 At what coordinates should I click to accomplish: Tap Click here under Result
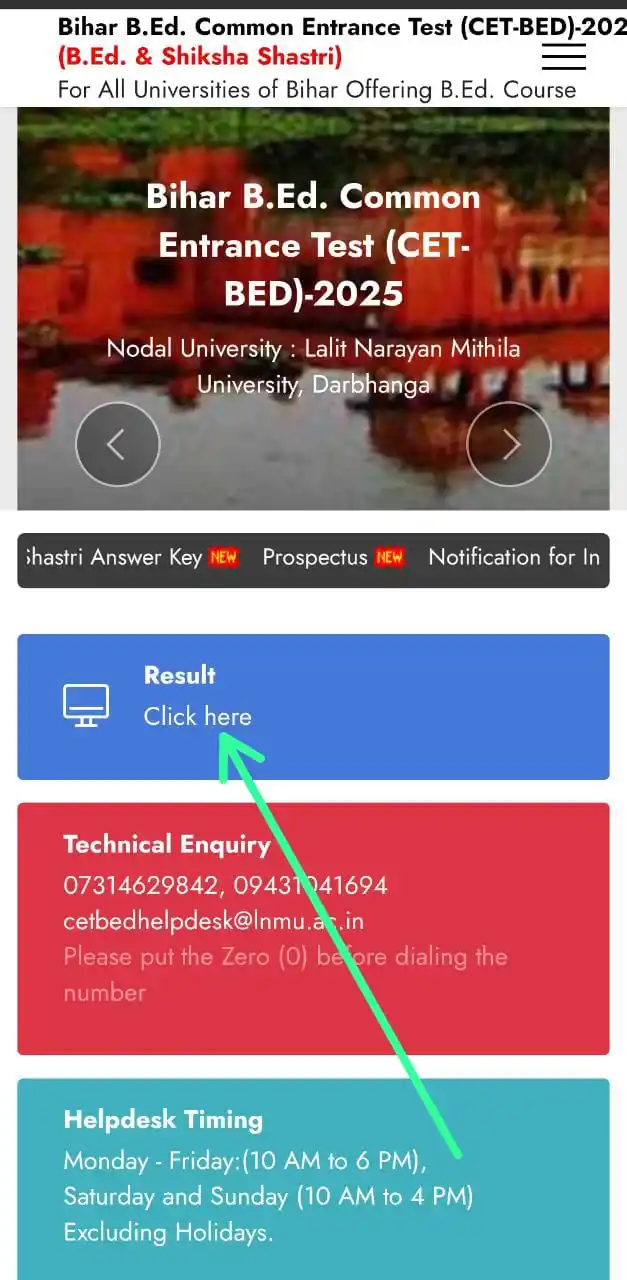click(197, 716)
